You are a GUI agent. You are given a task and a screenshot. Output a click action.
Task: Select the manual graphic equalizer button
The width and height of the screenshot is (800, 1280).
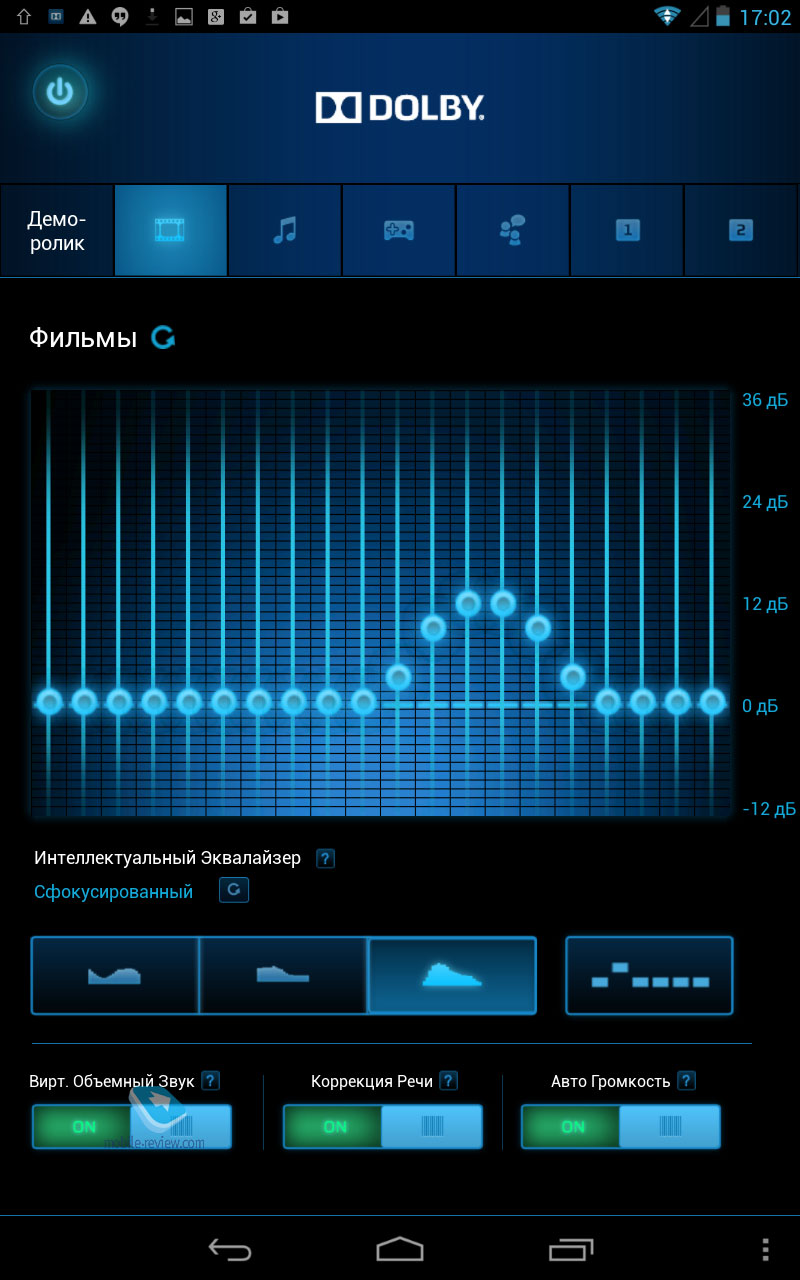point(649,975)
